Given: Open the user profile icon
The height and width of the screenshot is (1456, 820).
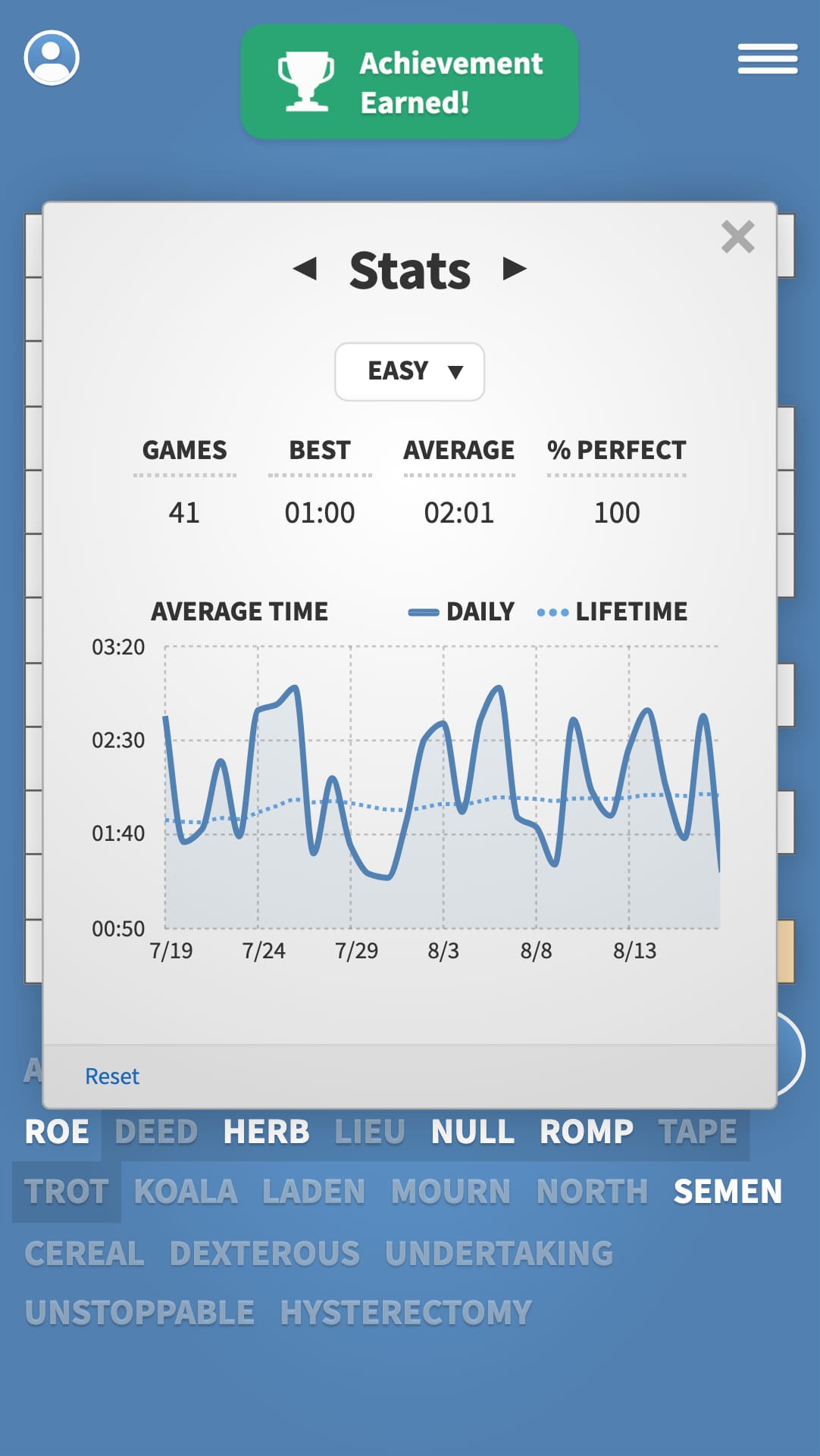Looking at the screenshot, I should click(x=50, y=58).
